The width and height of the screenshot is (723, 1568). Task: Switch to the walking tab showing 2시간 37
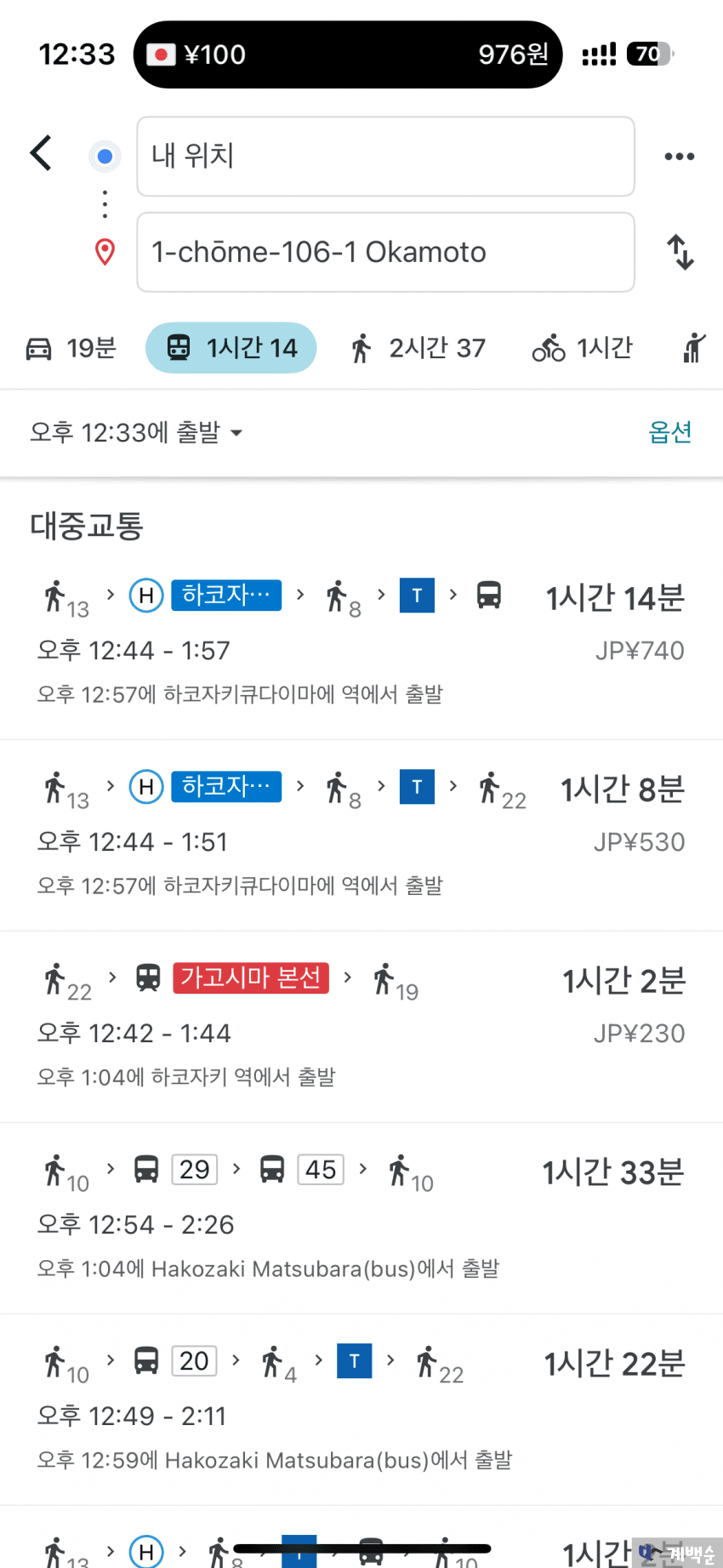tap(418, 348)
